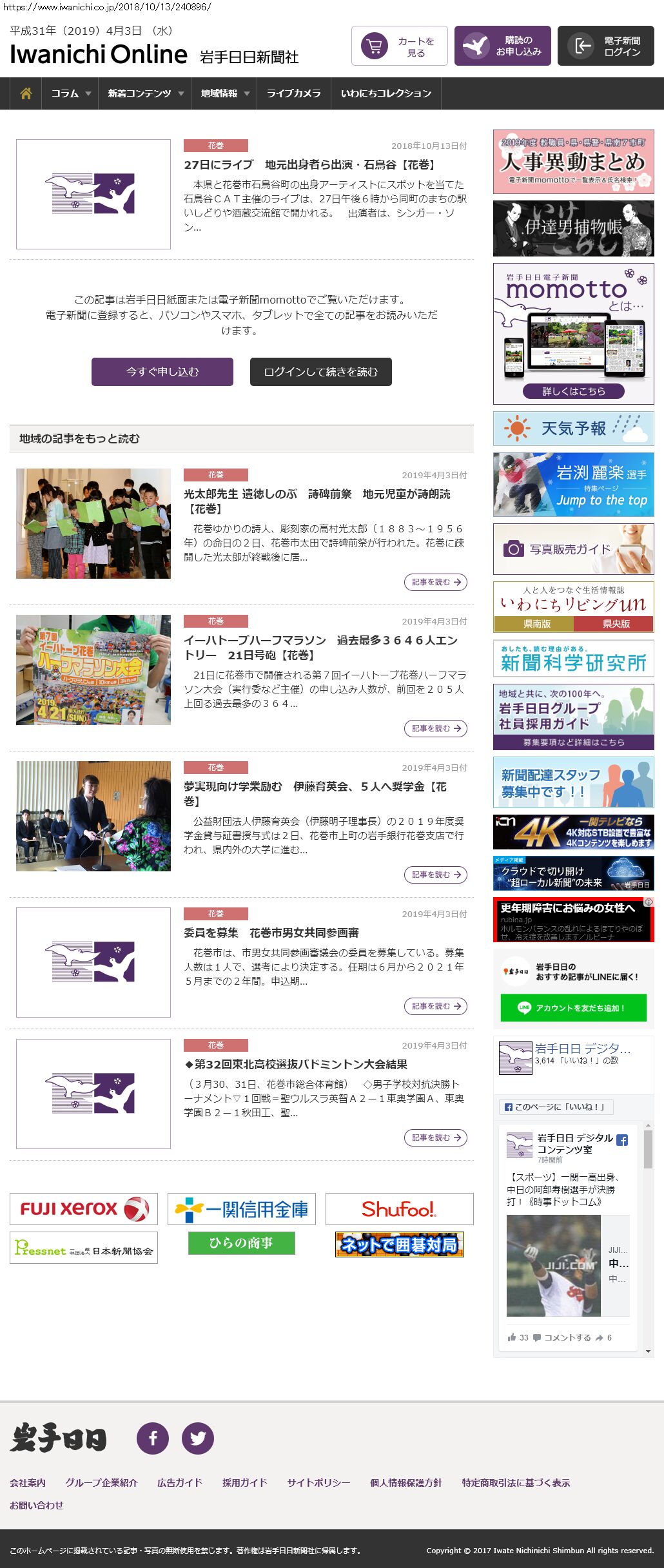Open the footer Facebook icon
The height and width of the screenshot is (1568, 664).
click(153, 1438)
